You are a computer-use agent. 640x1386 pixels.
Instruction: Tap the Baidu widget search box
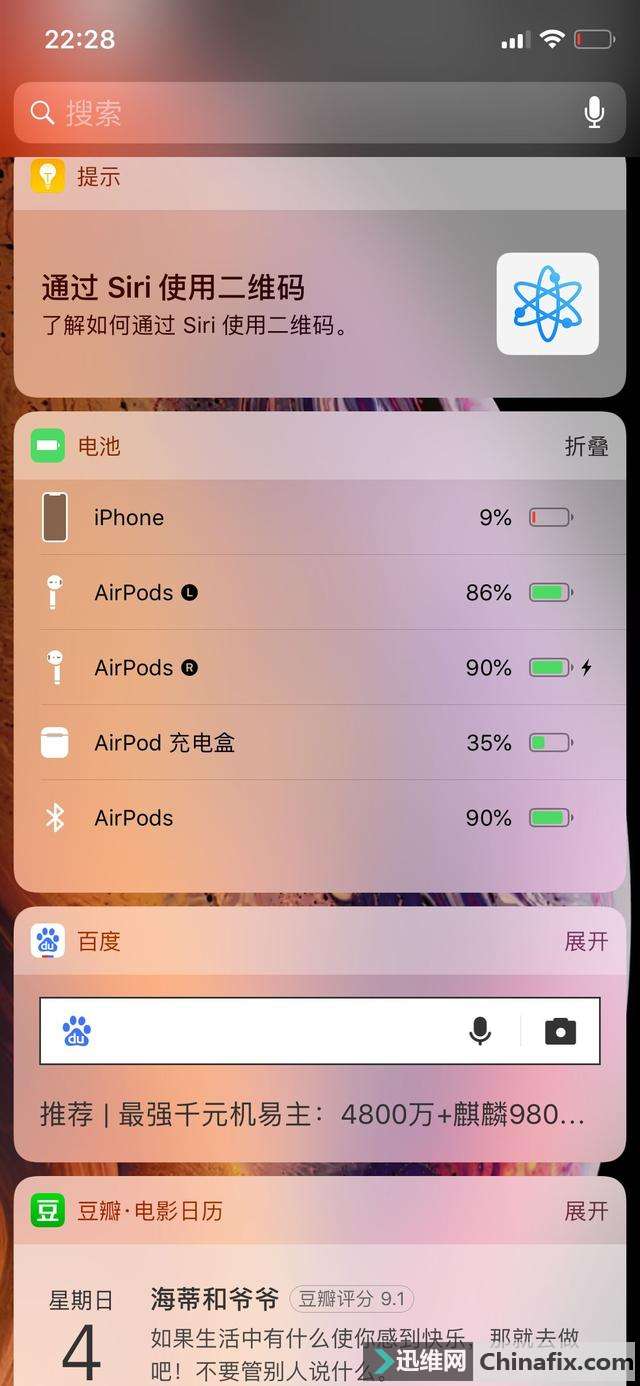[x=320, y=1031]
